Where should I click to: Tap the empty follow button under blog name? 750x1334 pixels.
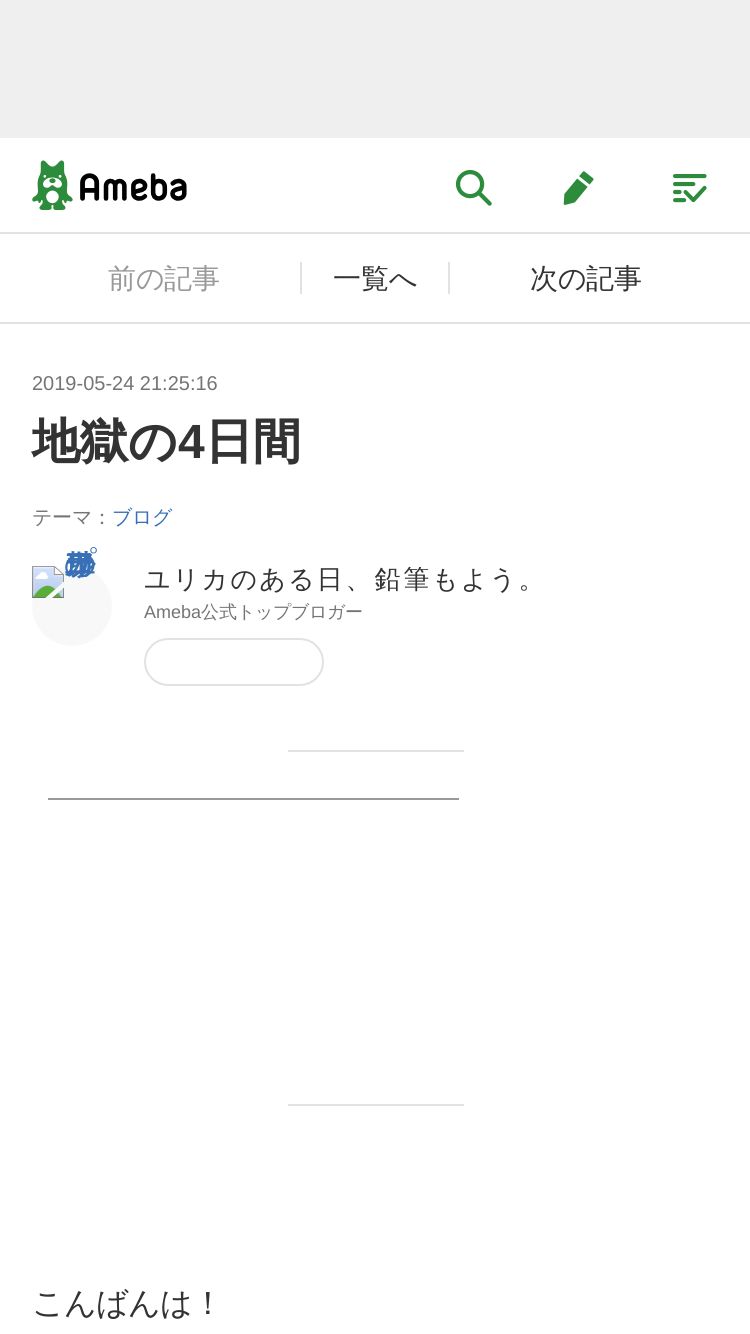234,662
